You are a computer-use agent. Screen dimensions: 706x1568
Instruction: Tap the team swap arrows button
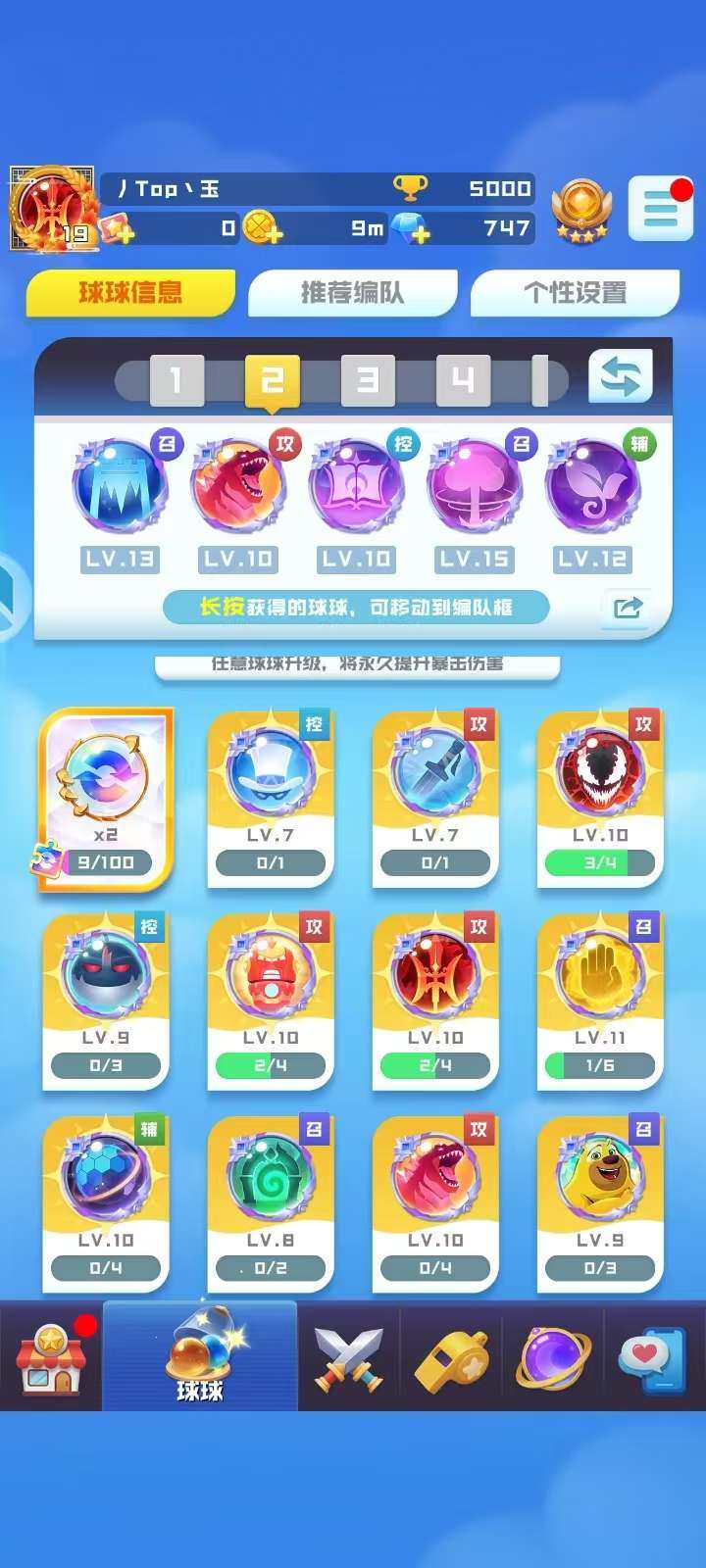coord(620,376)
